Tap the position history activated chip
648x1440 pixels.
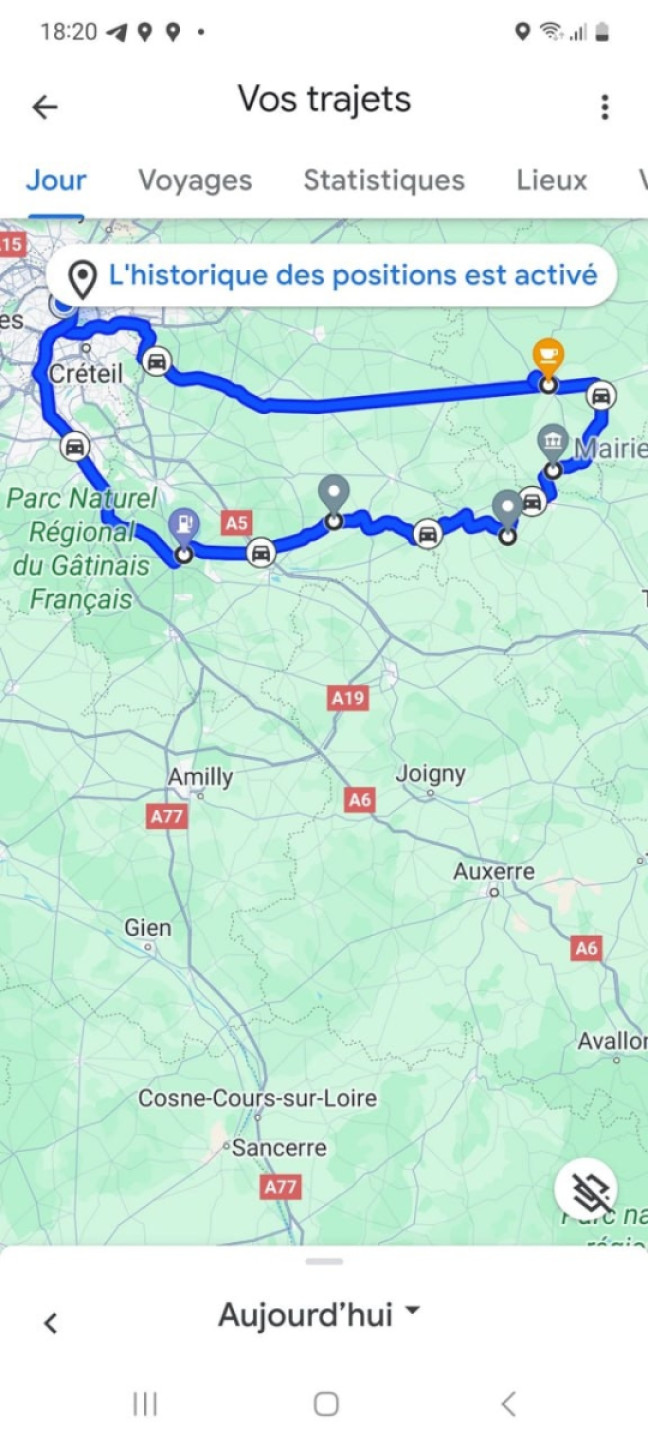click(x=332, y=275)
